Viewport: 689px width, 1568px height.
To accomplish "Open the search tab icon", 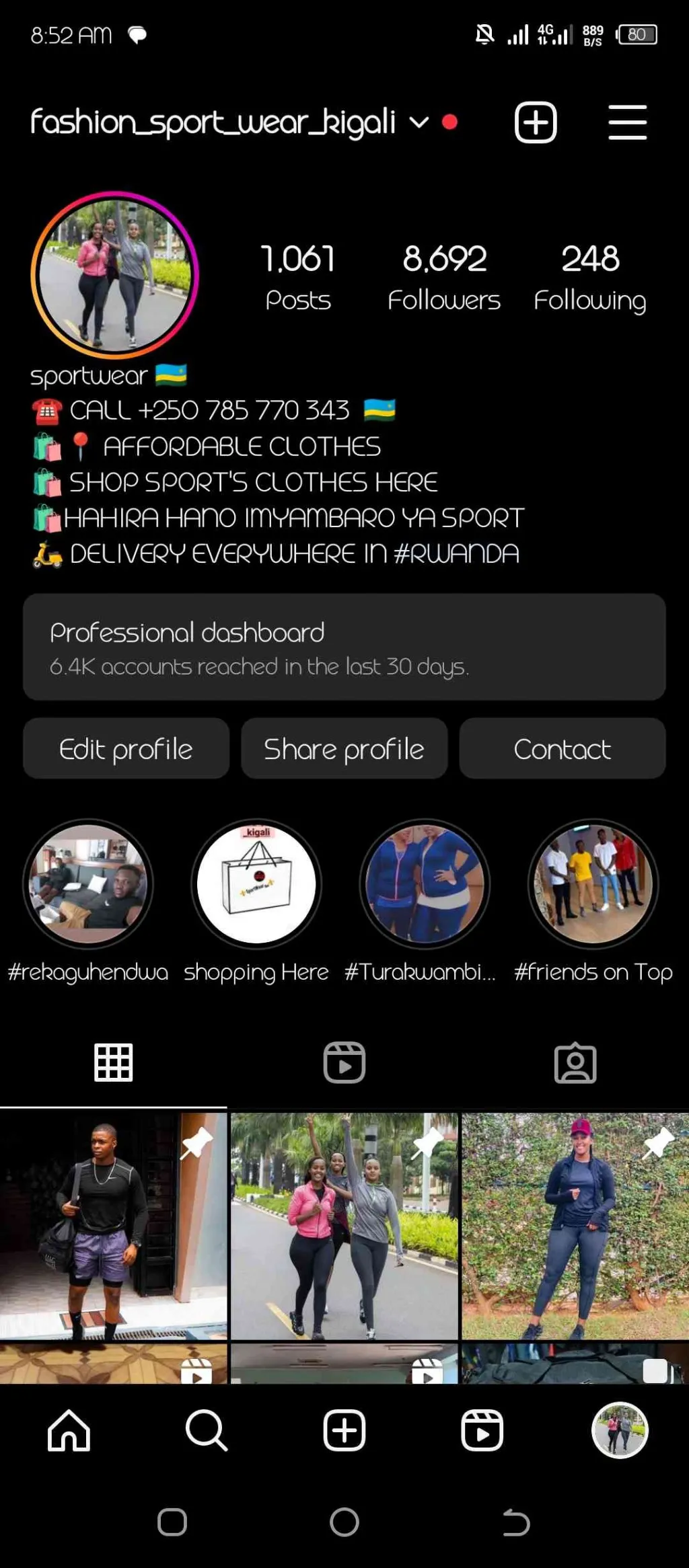I will point(207,1430).
